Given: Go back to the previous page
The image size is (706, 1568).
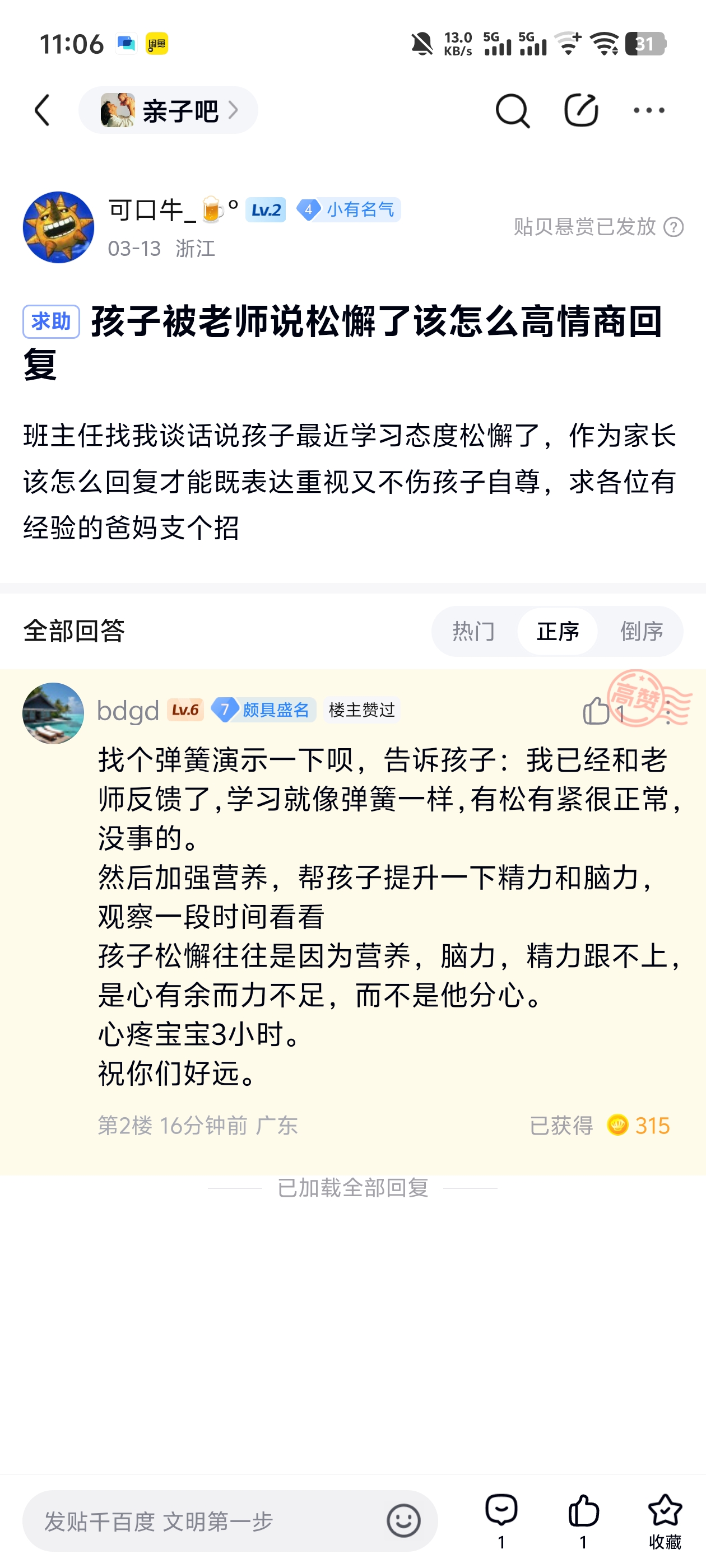Looking at the screenshot, I should tap(42, 110).
